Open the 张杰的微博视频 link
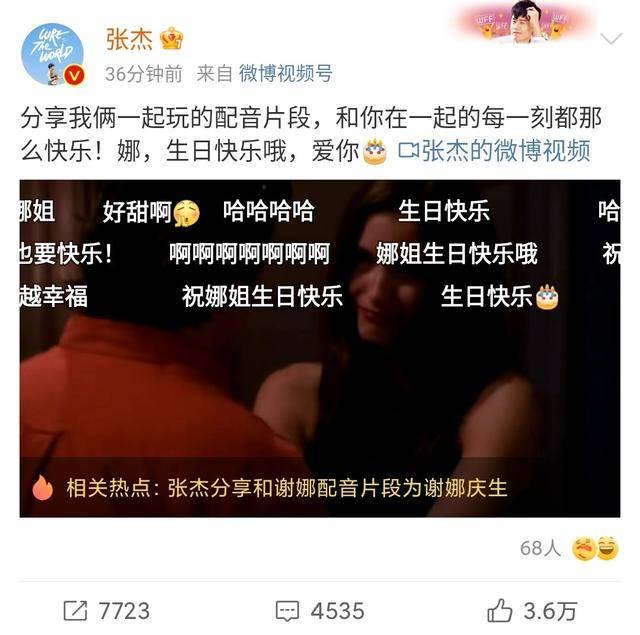This screenshot has width=640, height=635. (494, 151)
